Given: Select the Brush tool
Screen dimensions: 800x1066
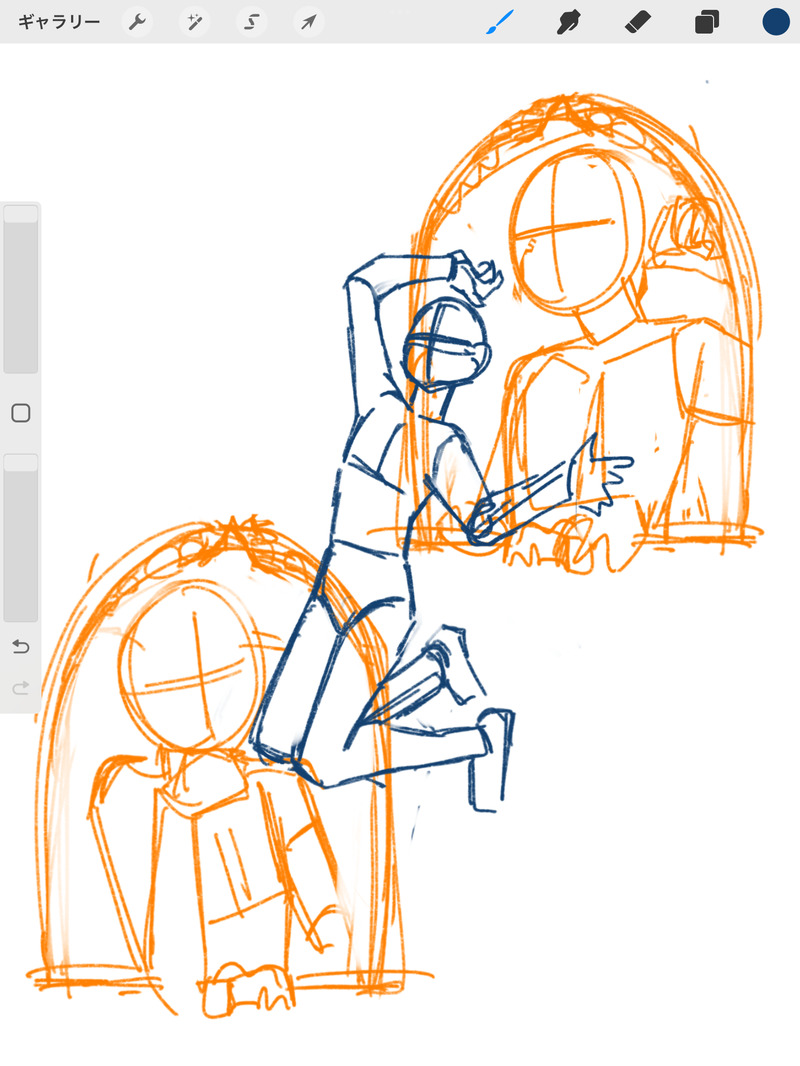Looking at the screenshot, I should click(500, 21).
